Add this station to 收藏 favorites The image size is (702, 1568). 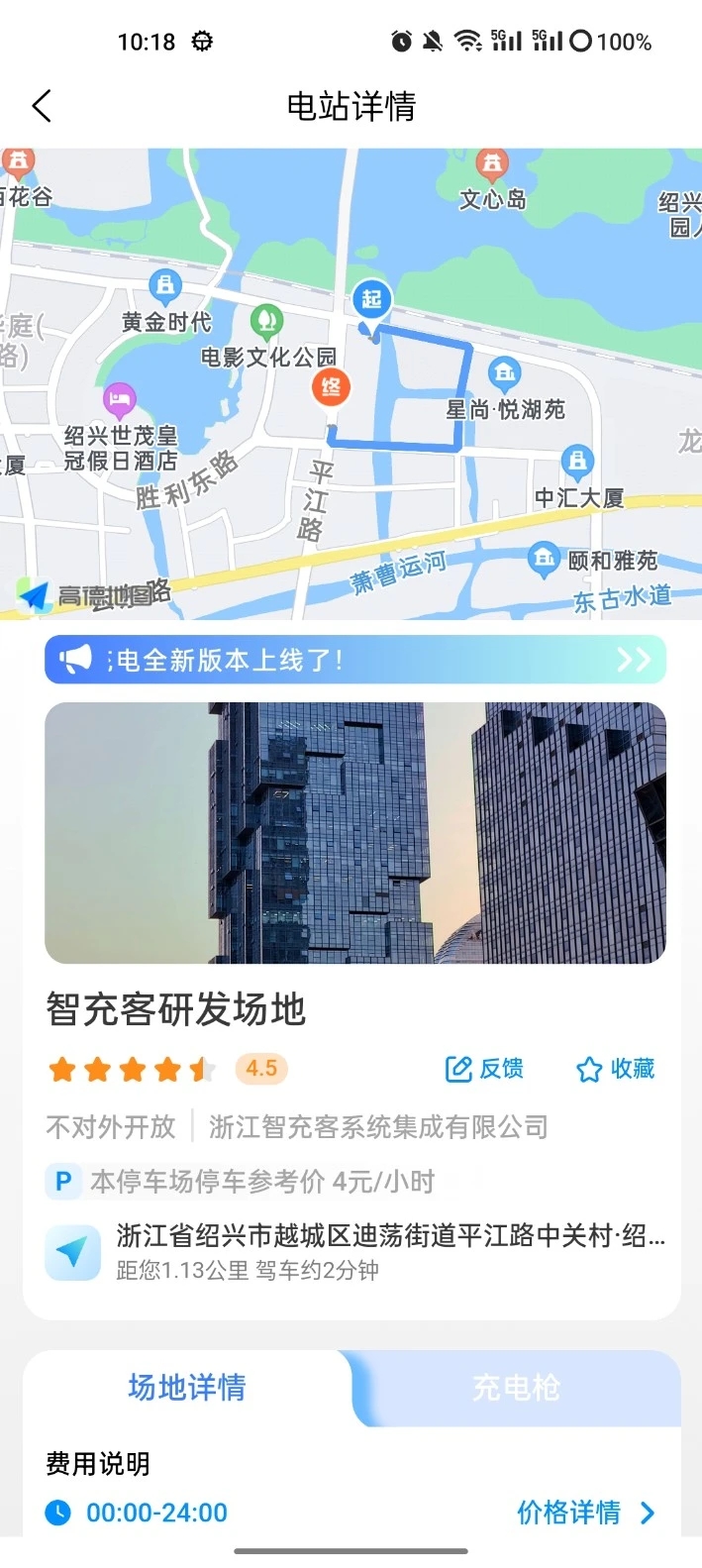click(615, 1069)
